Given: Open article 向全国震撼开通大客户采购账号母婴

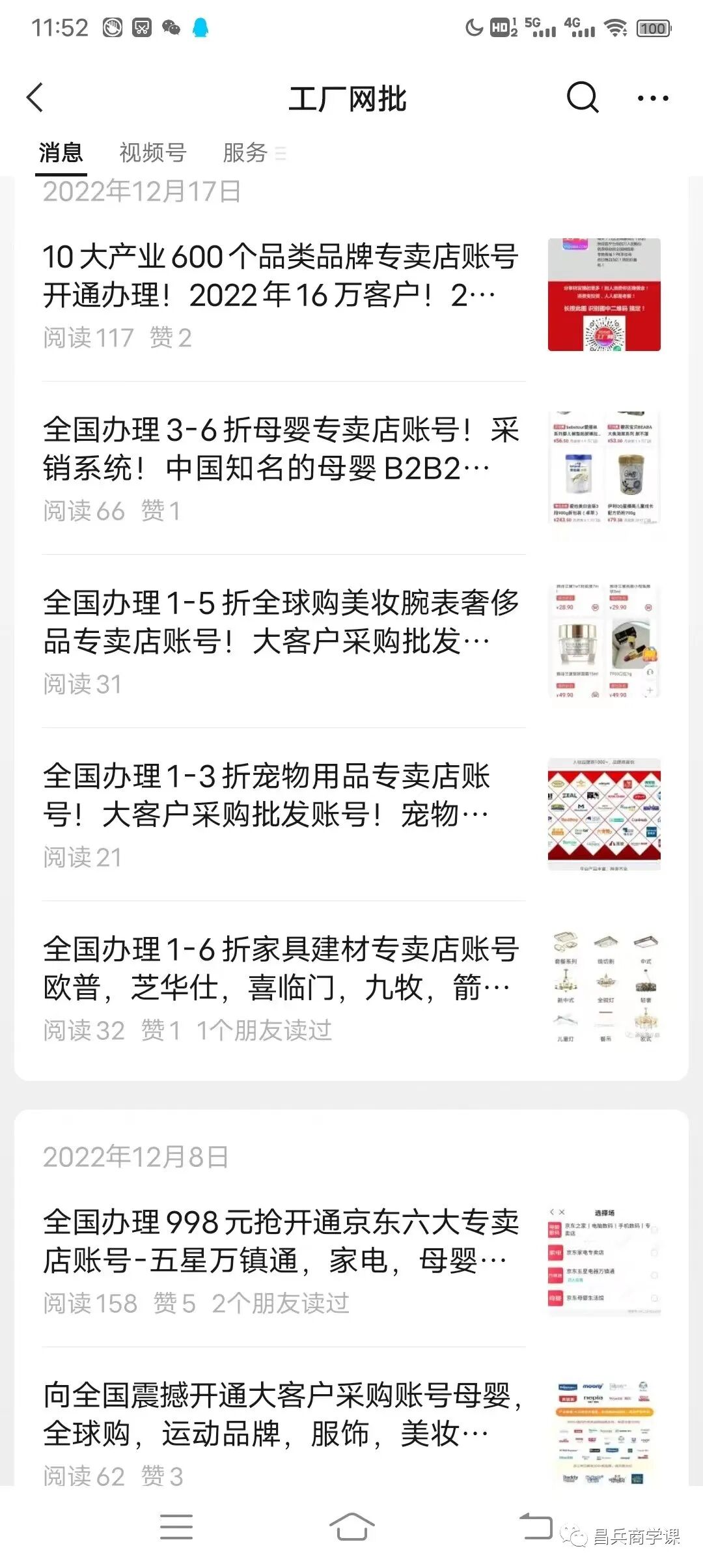Looking at the screenshot, I should [x=281, y=1414].
